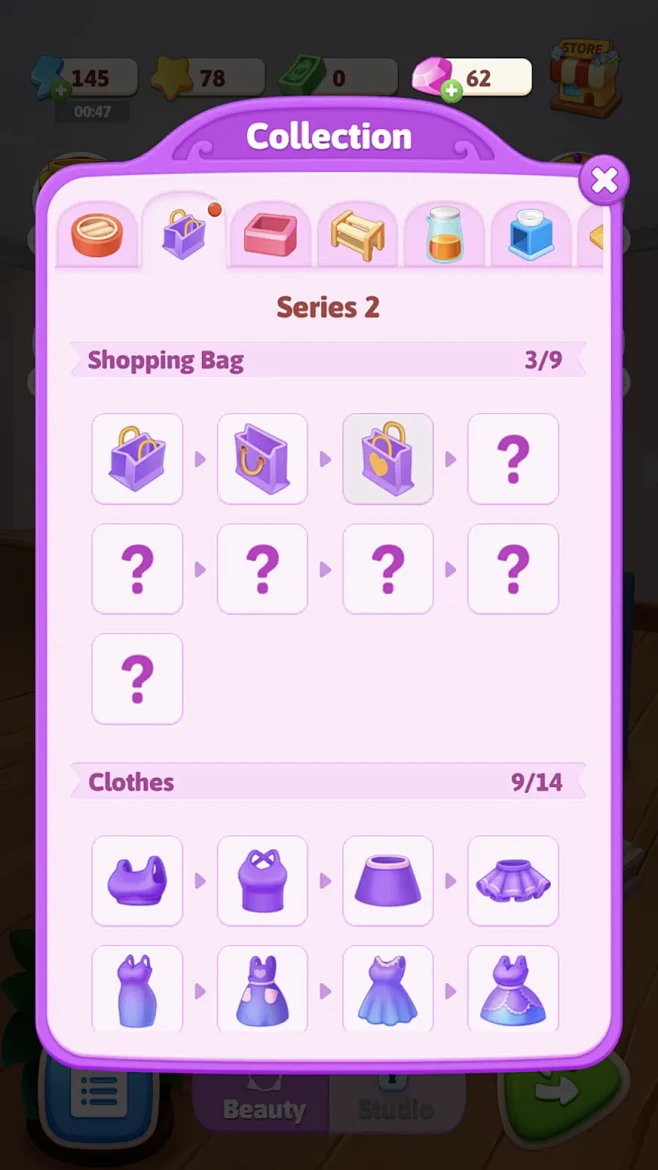Open the blue perfume bottle tab
Viewport: 658px width, 1170px height.
[530, 236]
